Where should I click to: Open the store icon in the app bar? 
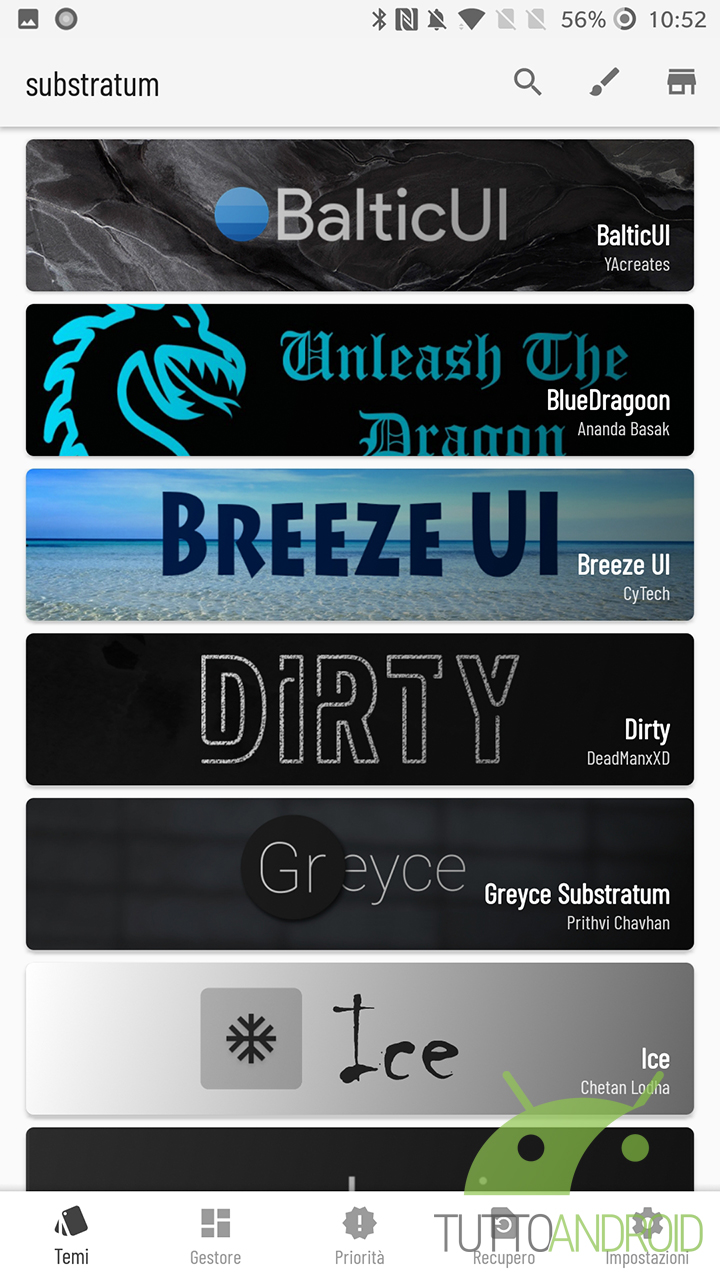pyautogui.click(x=681, y=83)
